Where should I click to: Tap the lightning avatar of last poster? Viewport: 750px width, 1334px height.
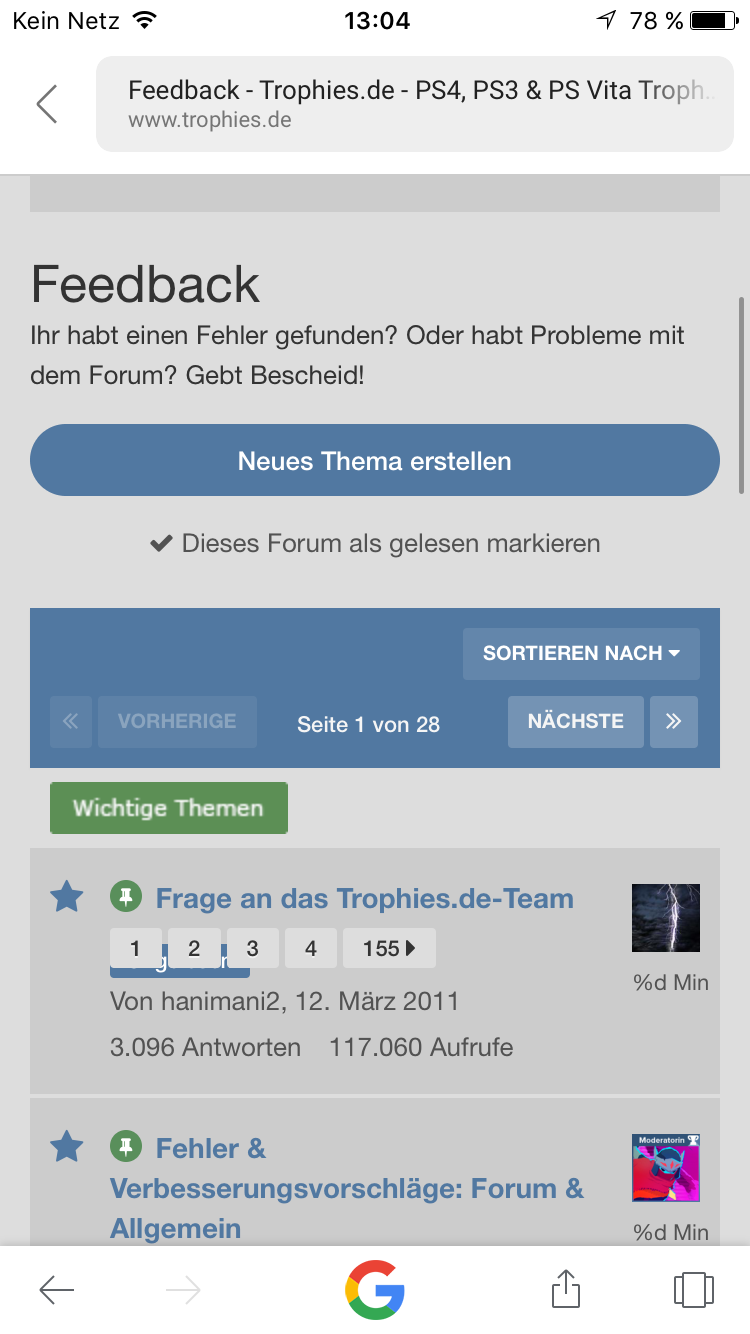(x=666, y=918)
